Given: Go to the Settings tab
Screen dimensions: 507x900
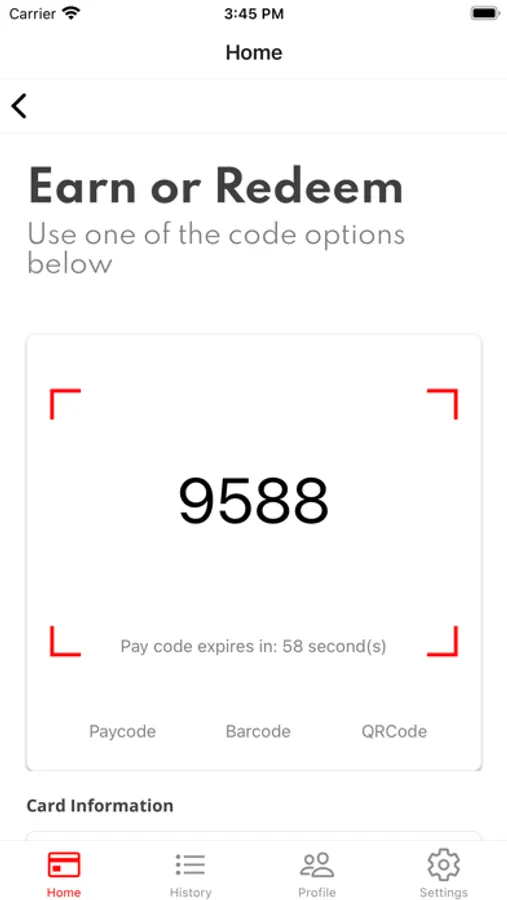Looking at the screenshot, I should (x=443, y=874).
